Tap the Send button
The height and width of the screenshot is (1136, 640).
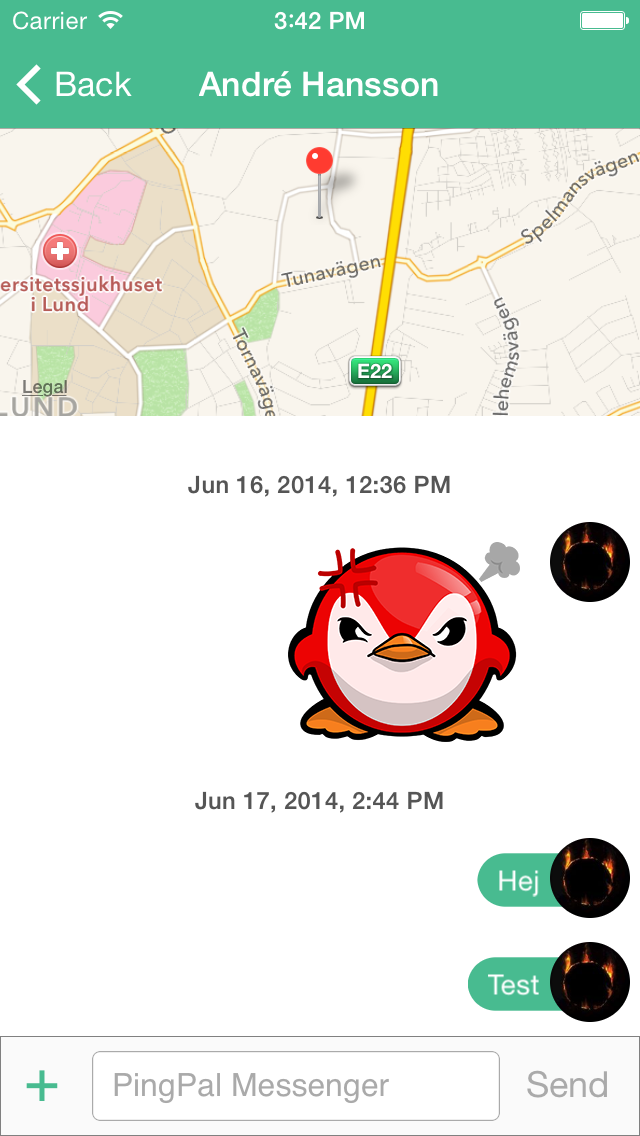click(567, 1085)
